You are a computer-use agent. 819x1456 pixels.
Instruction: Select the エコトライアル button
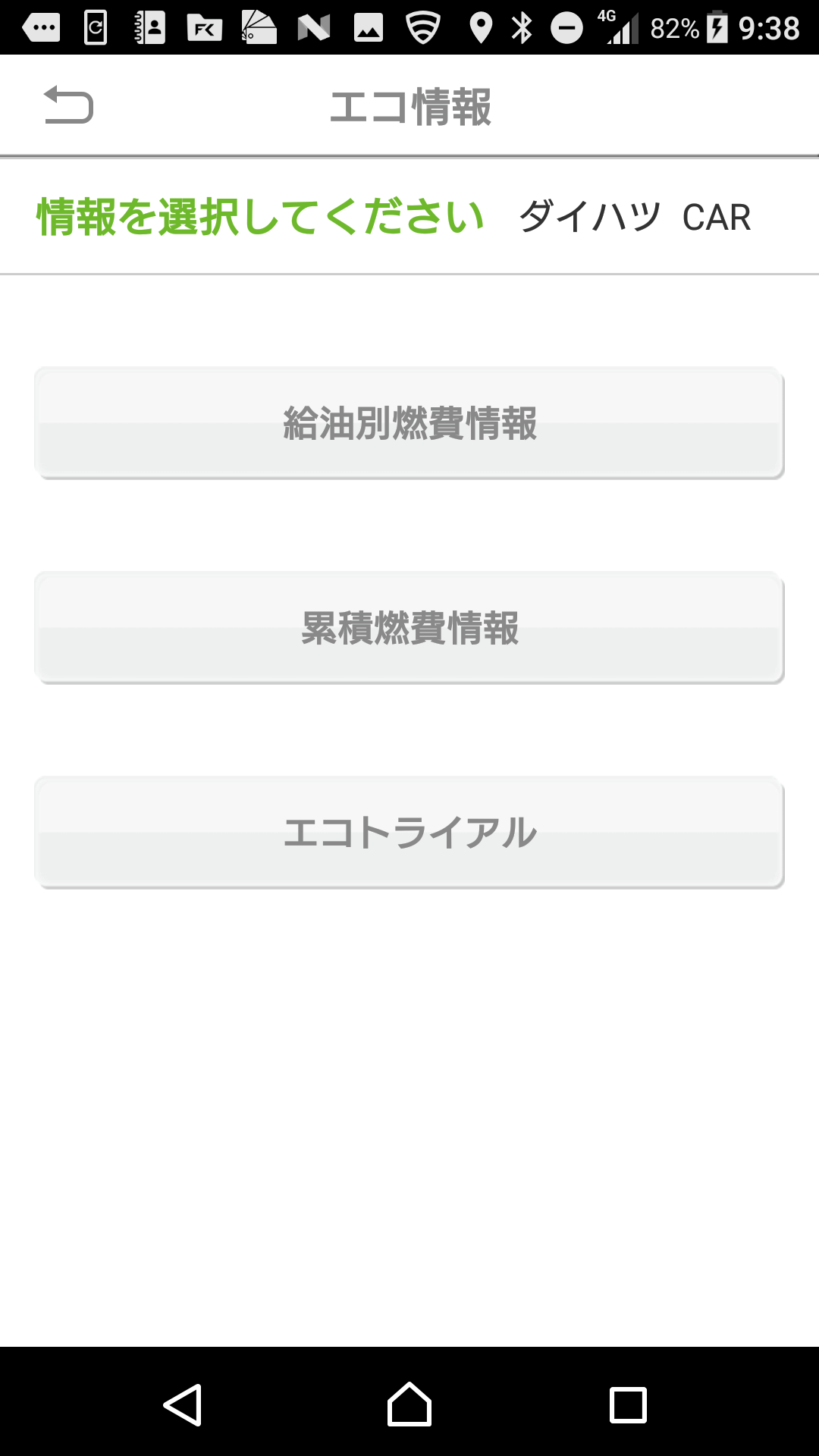tap(409, 833)
